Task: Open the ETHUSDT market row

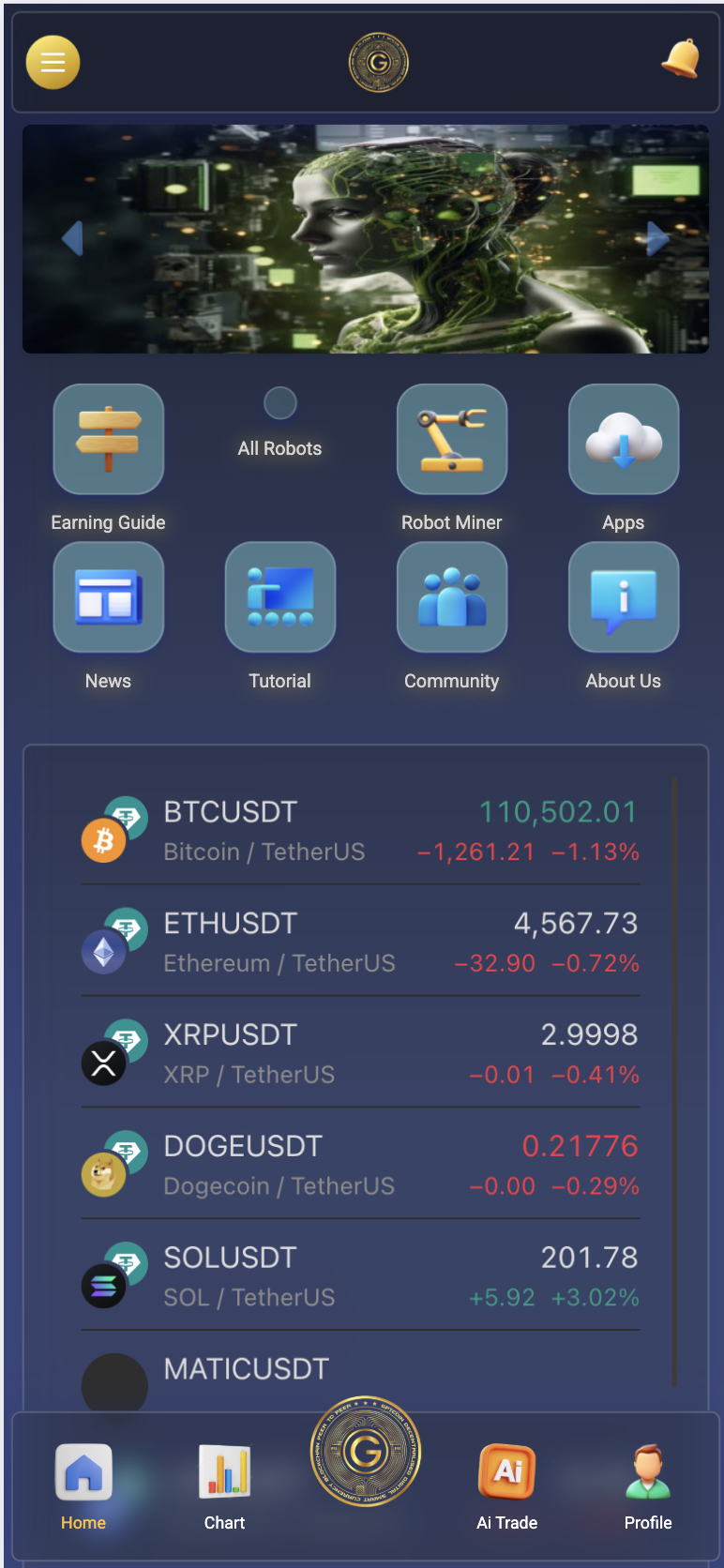Action: [x=360, y=942]
